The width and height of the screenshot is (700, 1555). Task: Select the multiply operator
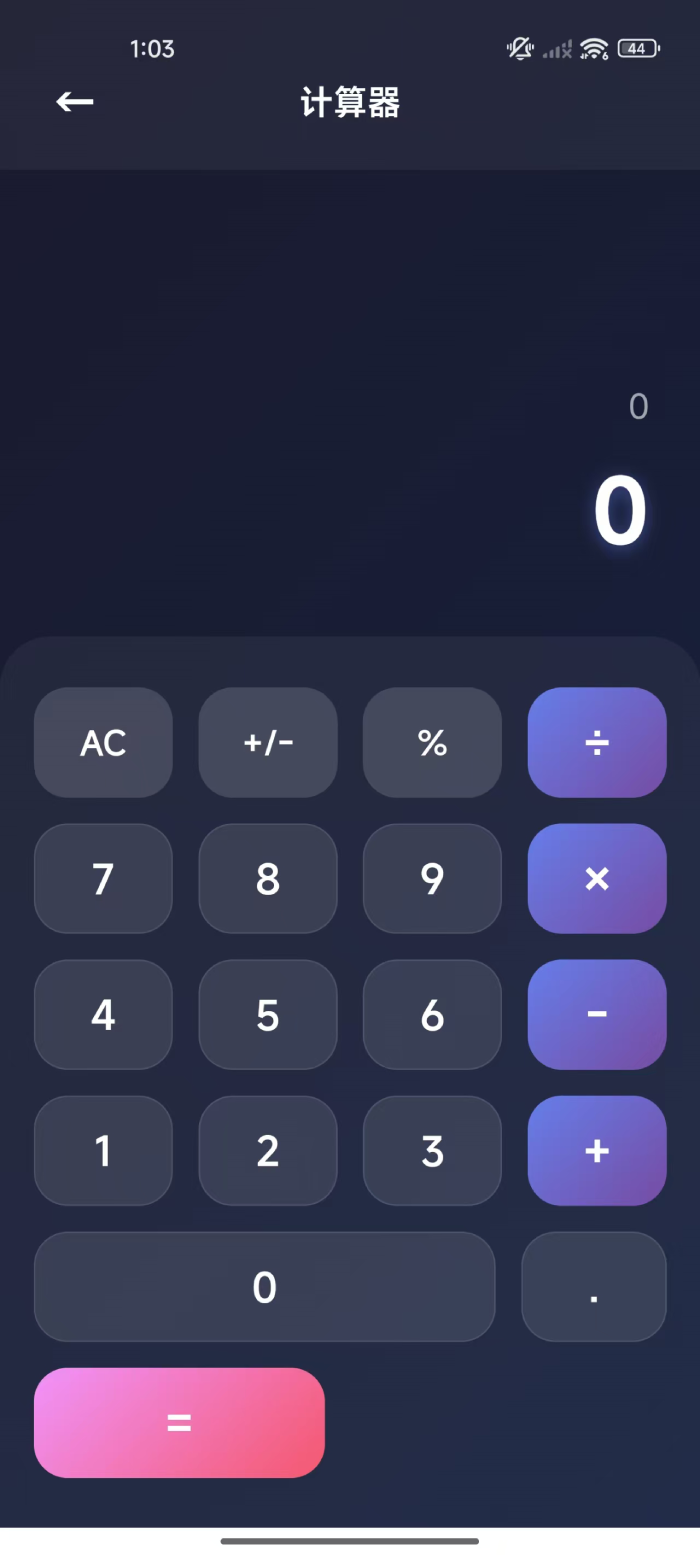(597, 879)
